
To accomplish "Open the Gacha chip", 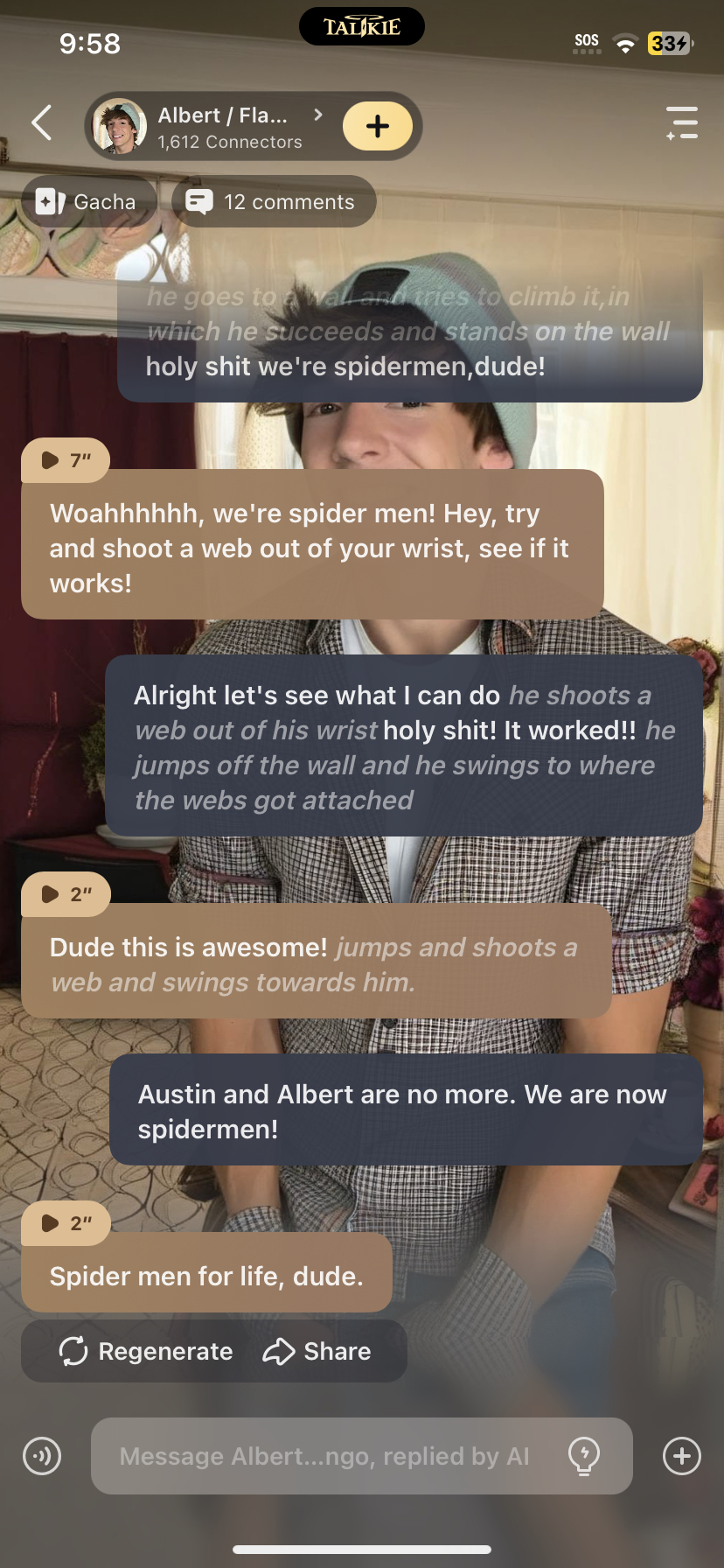I will tap(87, 202).
